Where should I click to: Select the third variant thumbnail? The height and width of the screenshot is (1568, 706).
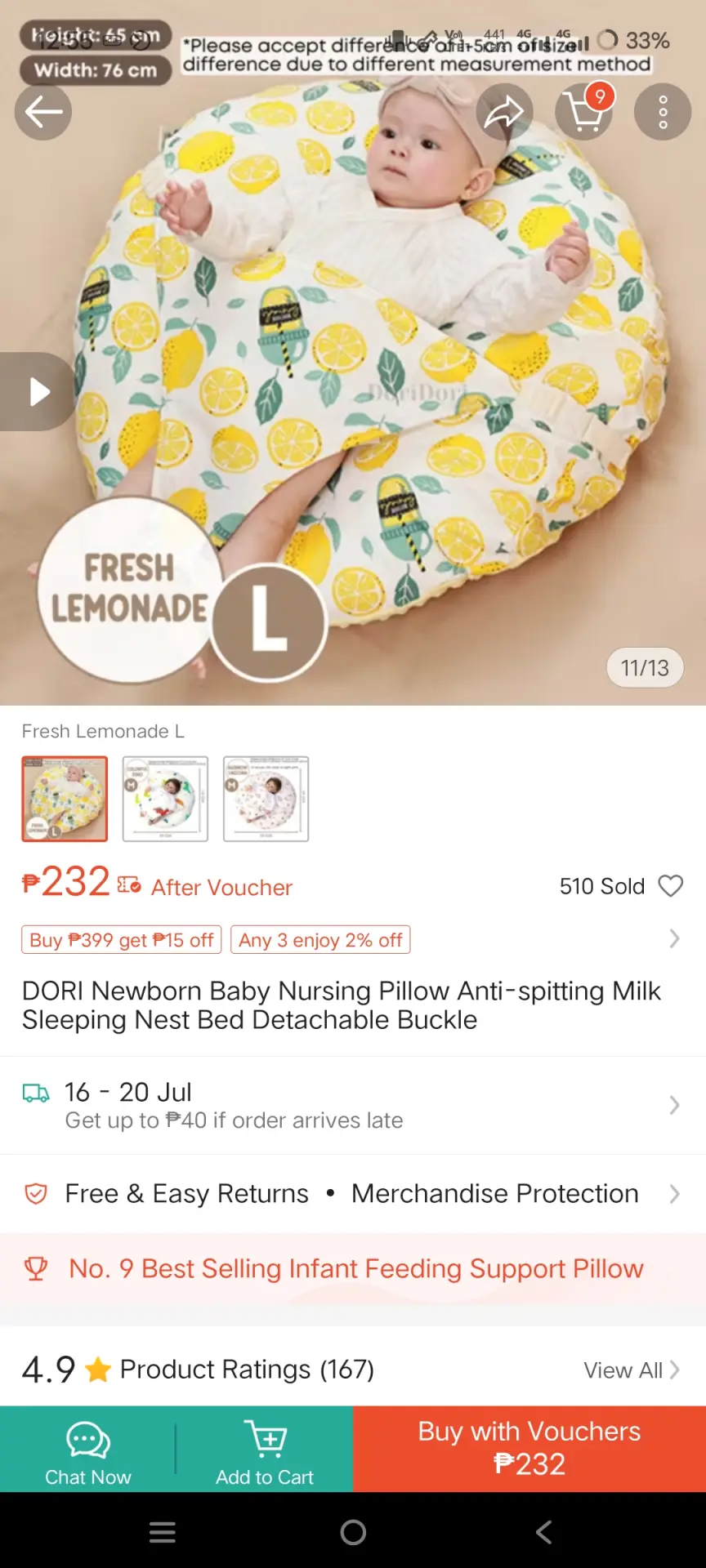(266, 799)
